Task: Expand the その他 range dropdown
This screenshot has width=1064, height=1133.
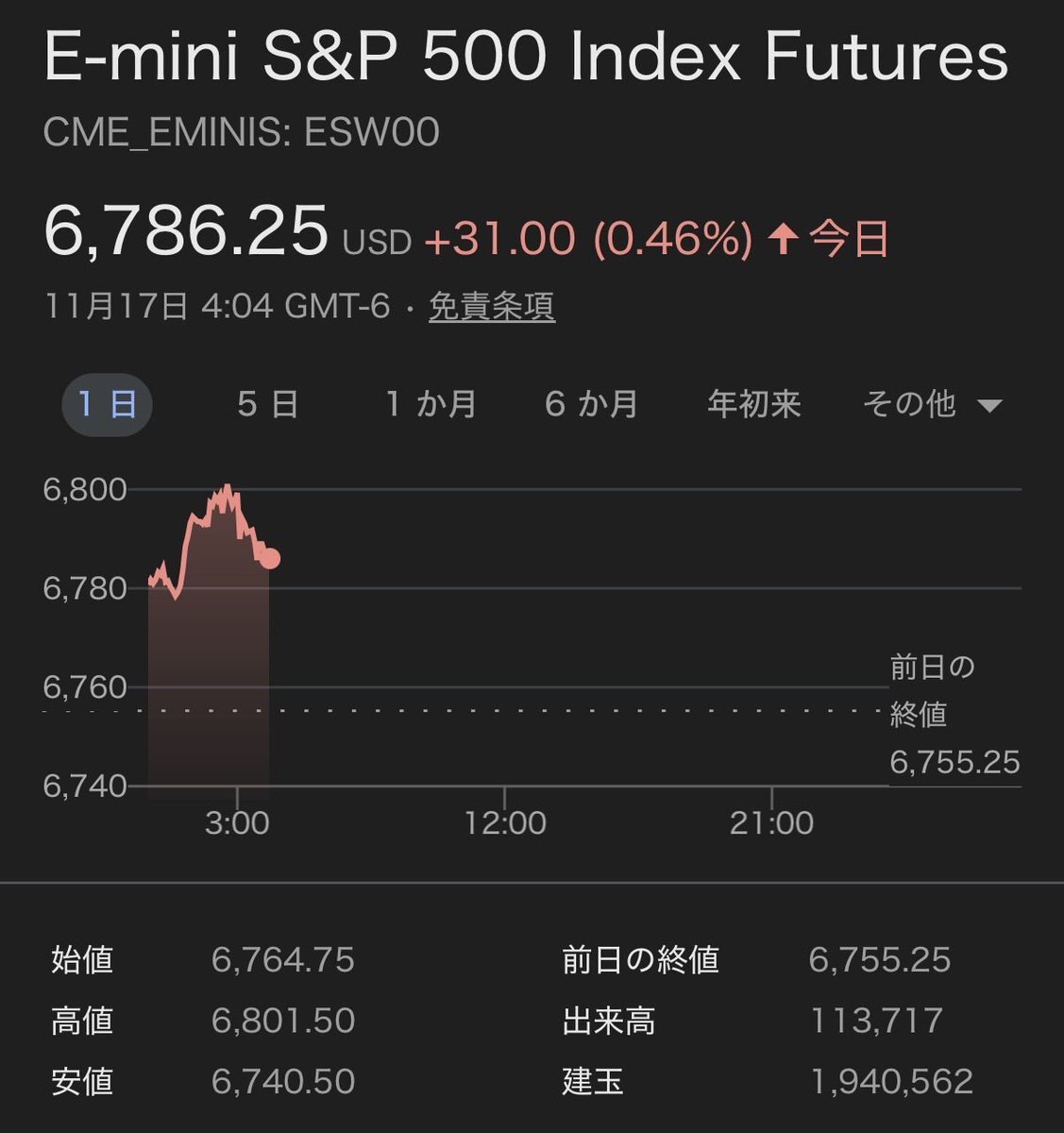Action: point(931,405)
